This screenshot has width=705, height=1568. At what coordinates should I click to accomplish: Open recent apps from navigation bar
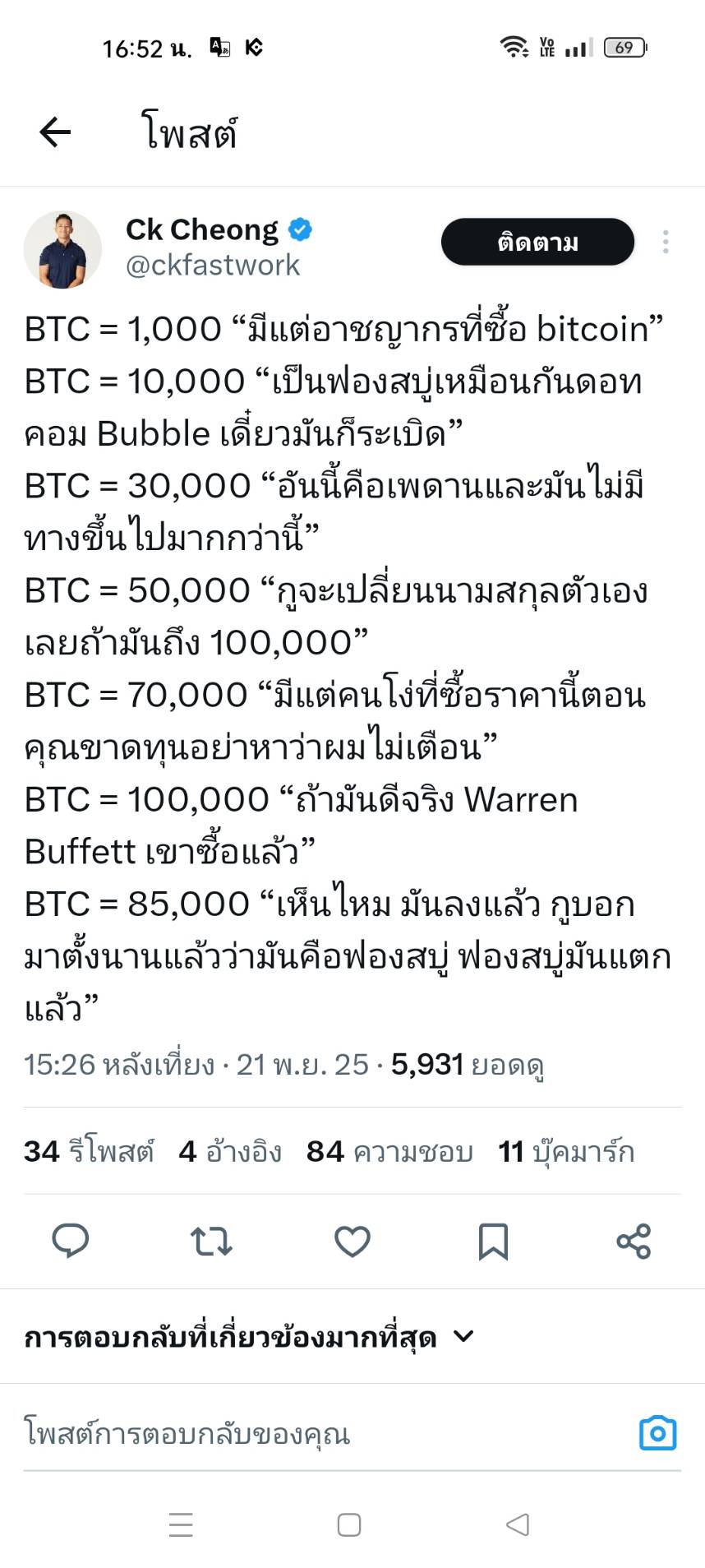[181, 1525]
